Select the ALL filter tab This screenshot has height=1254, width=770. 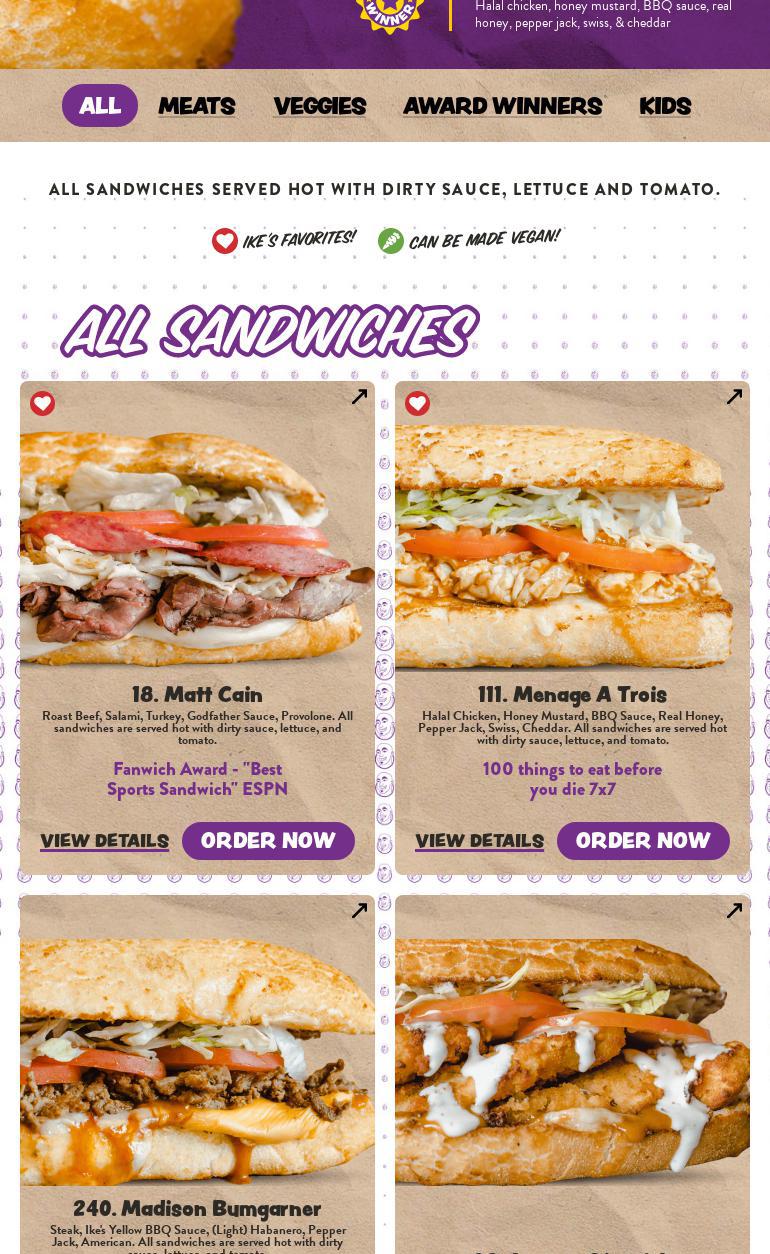coord(100,106)
